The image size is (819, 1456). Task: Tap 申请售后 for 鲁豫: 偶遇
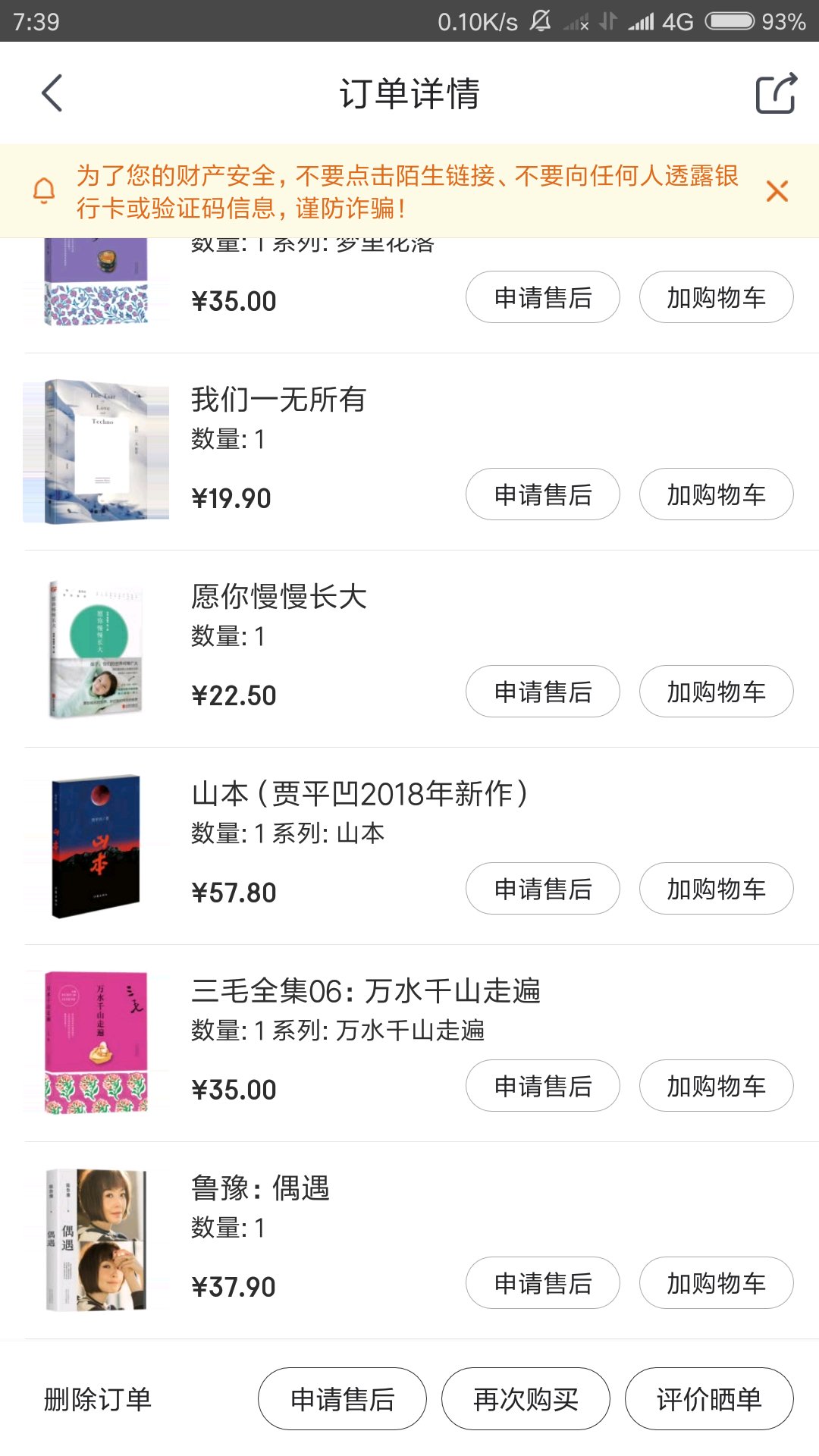(542, 1283)
